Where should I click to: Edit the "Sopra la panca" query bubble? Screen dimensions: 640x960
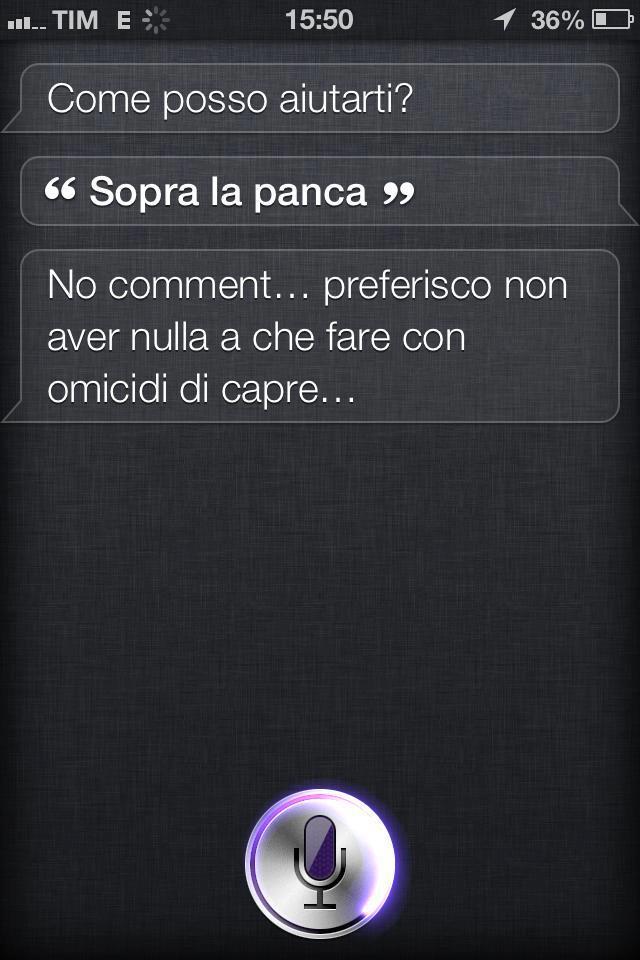click(x=320, y=191)
